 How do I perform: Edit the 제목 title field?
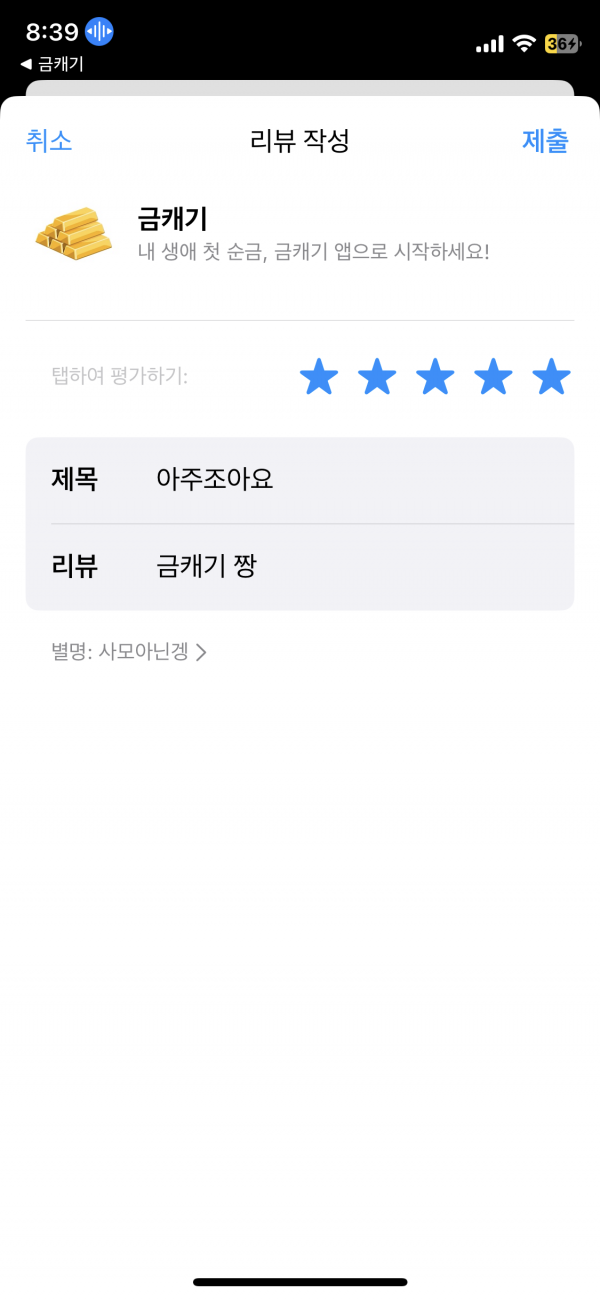pos(300,480)
